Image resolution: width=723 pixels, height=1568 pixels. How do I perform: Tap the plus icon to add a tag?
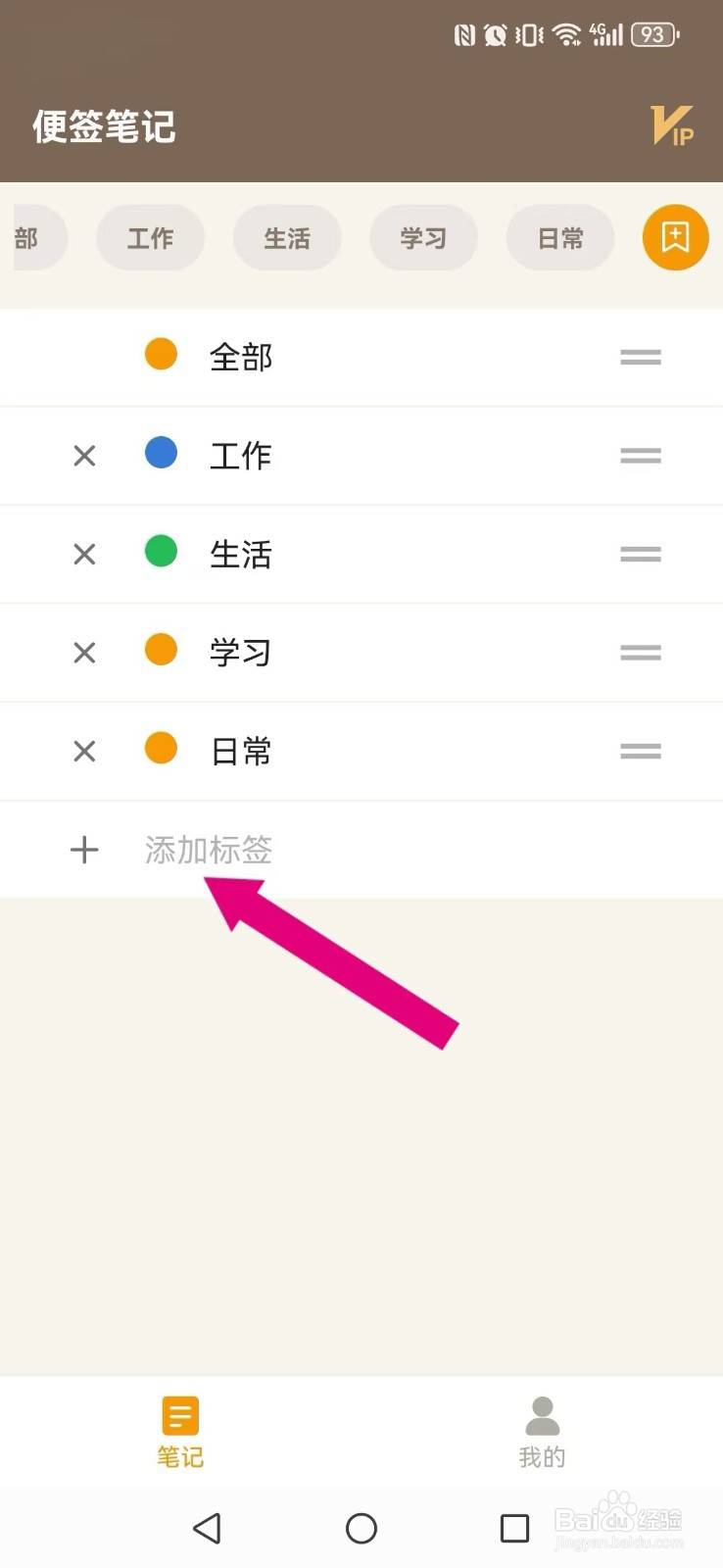84,851
